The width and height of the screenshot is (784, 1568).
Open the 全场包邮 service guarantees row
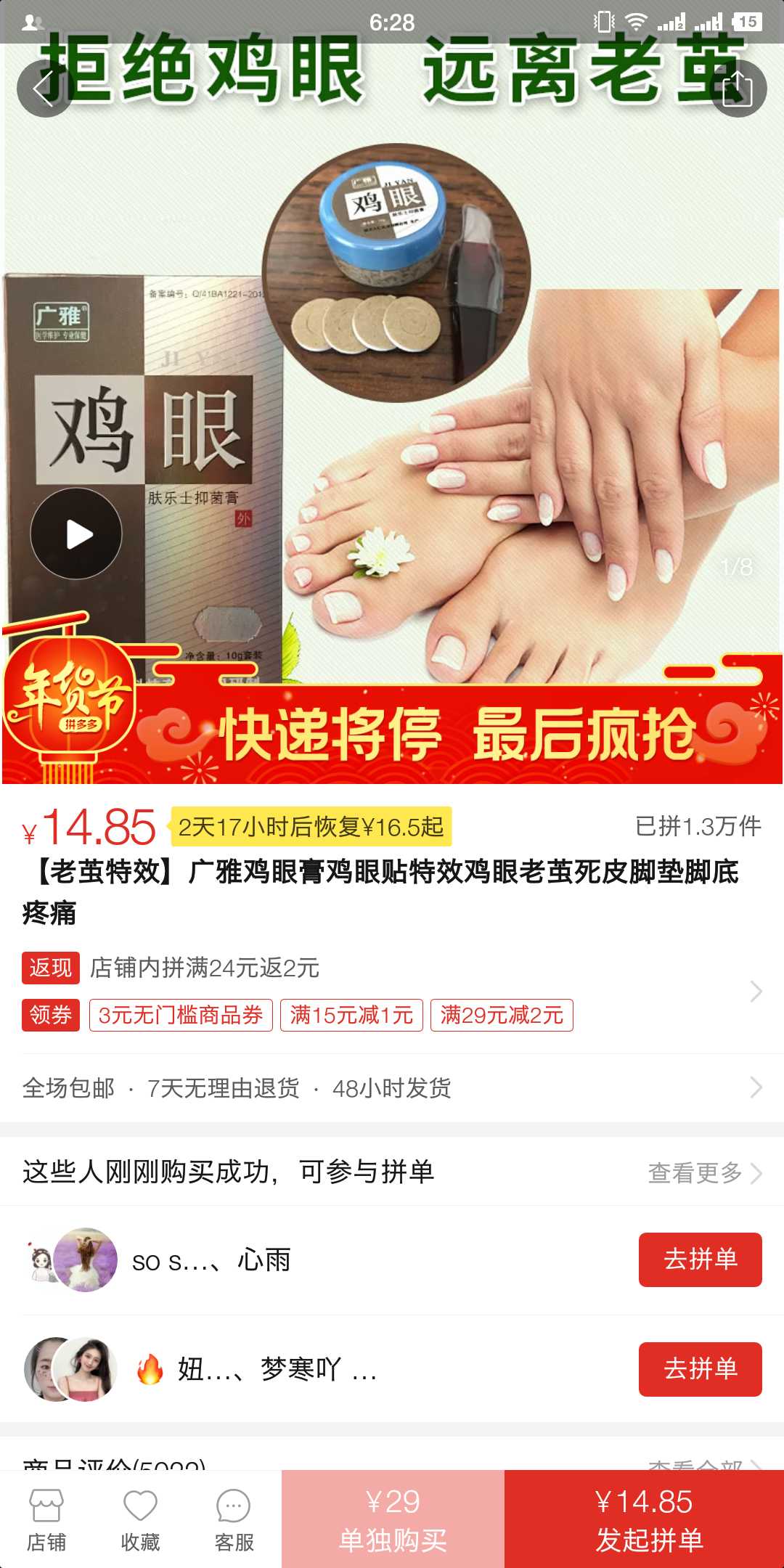coord(392,1087)
